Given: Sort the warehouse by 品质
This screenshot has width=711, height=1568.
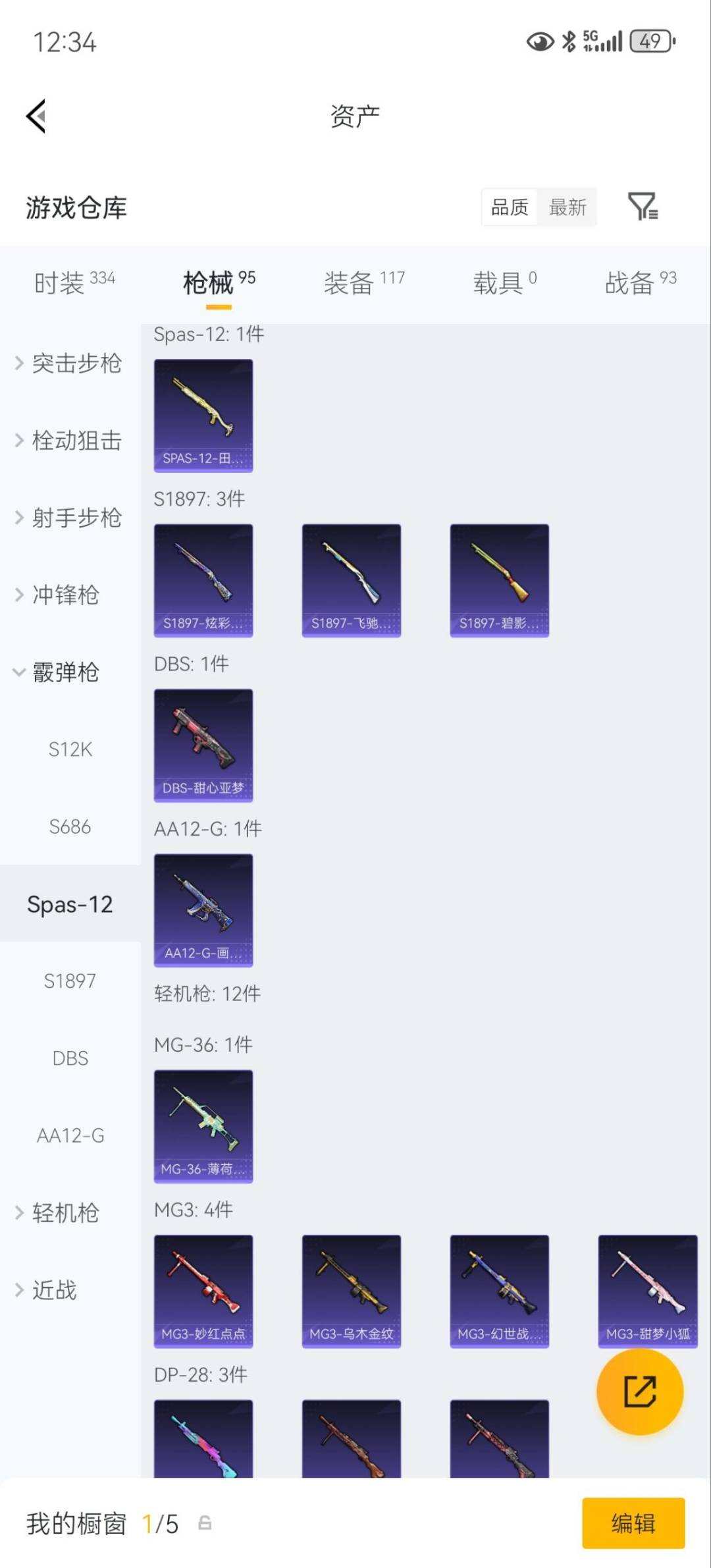Looking at the screenshot, I should click(508, 207).
